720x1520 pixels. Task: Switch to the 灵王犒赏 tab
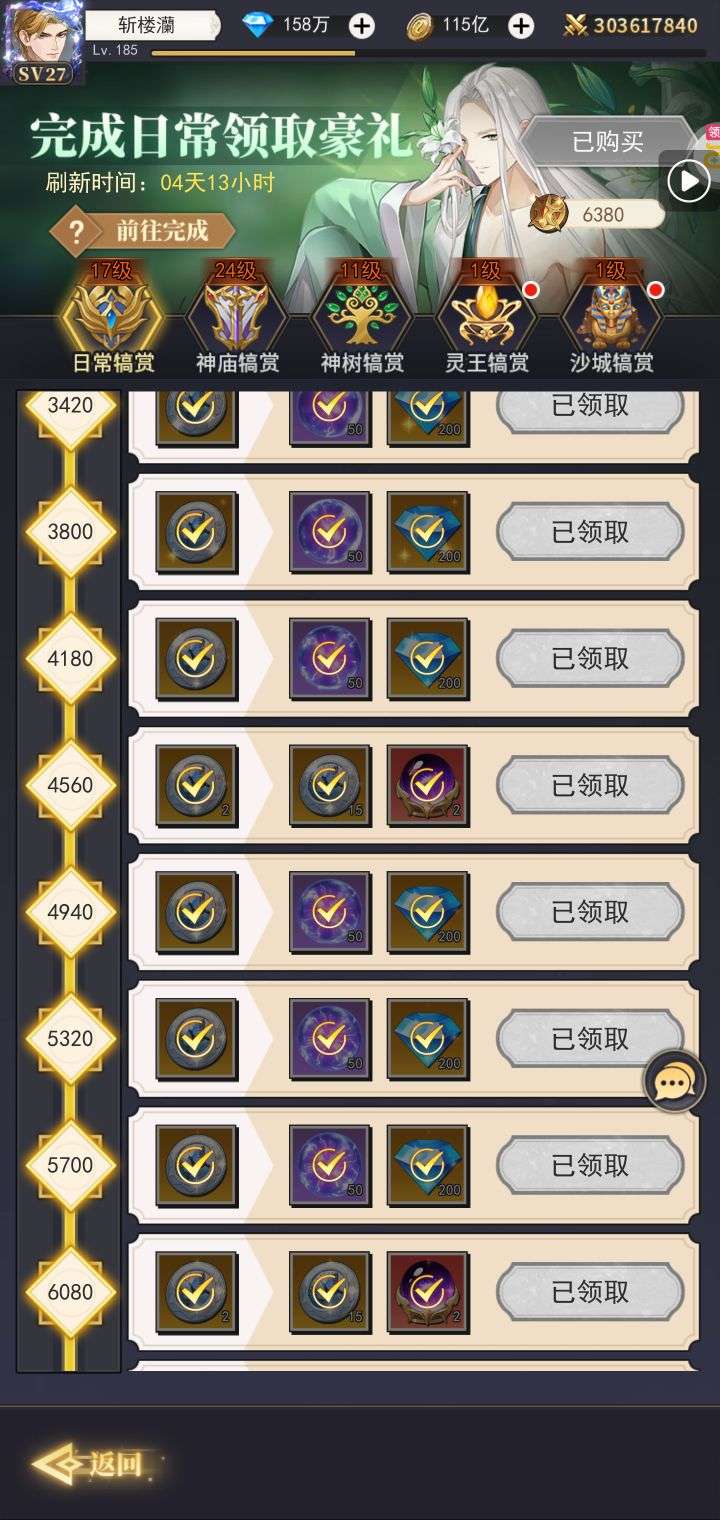click(x=487, y=320)
